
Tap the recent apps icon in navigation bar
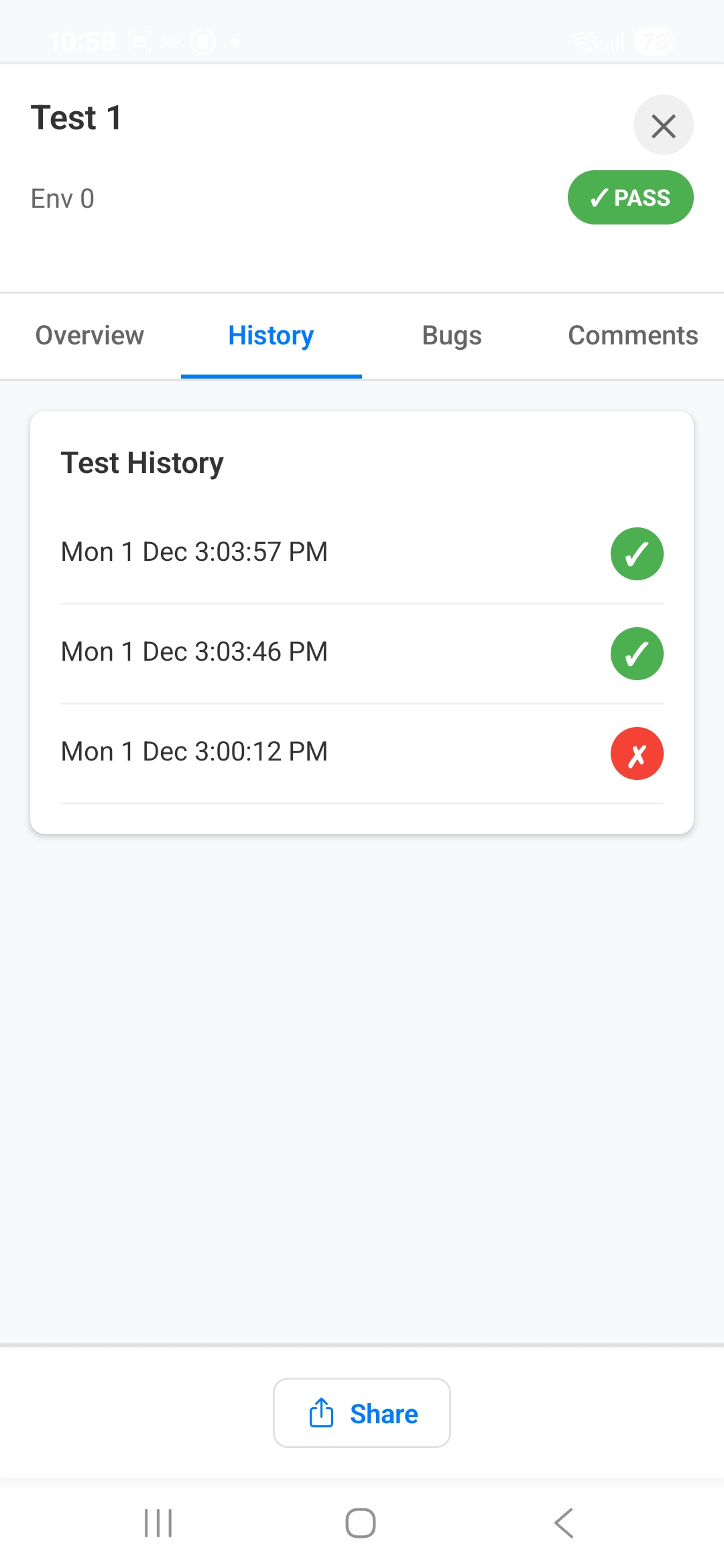(x=157, y=1523)
